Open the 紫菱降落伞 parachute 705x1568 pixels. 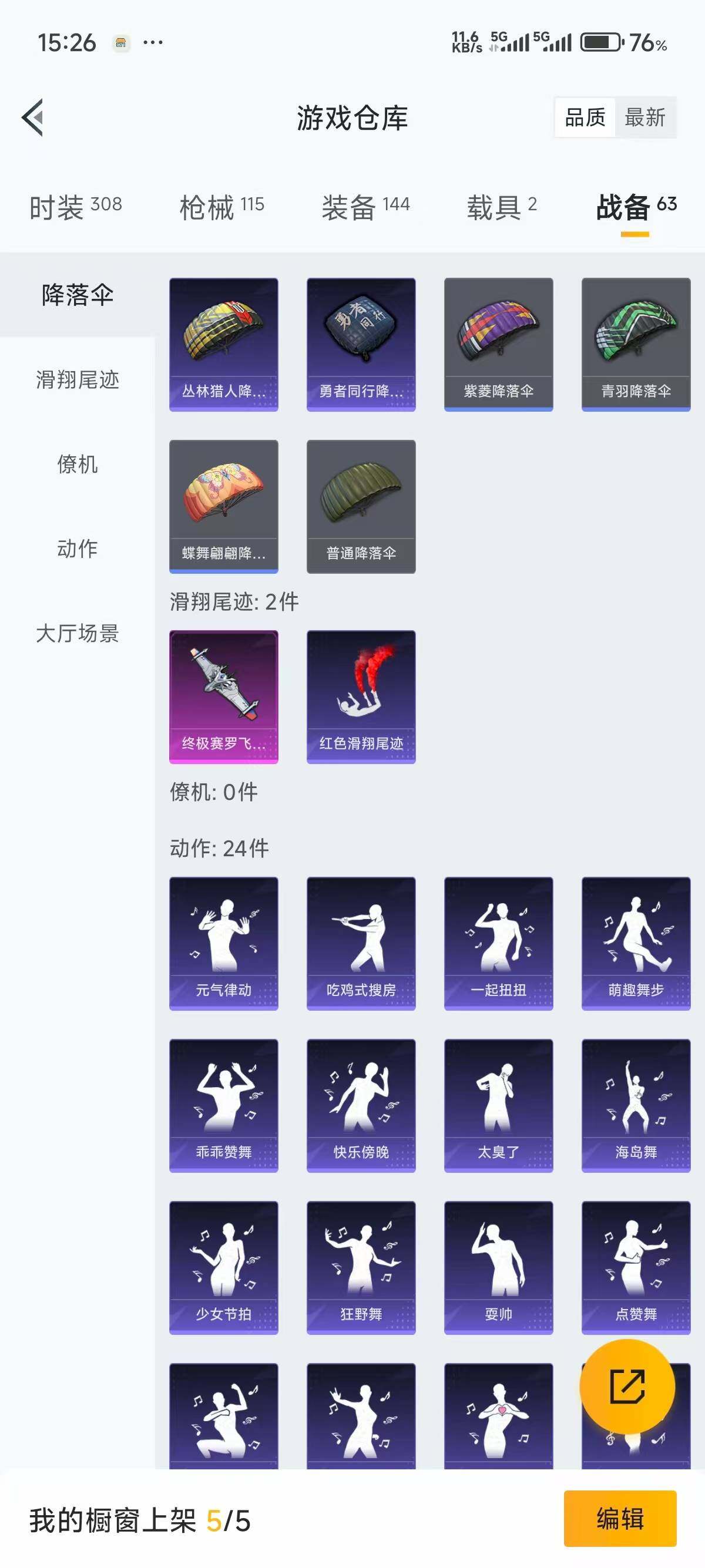click(x=498, y=344)
